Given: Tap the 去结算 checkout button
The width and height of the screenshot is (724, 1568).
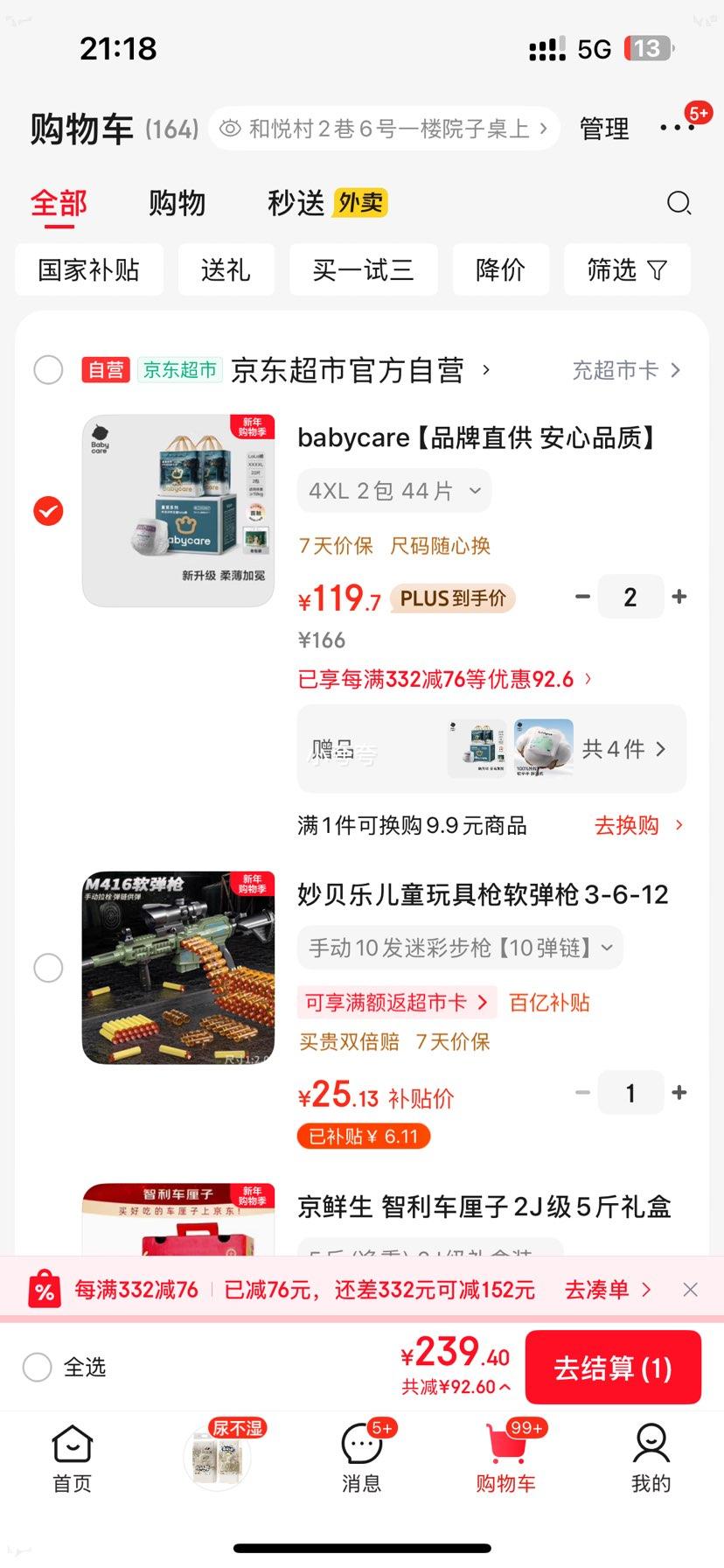Looking at the screenshot, I should (612, 1367).
